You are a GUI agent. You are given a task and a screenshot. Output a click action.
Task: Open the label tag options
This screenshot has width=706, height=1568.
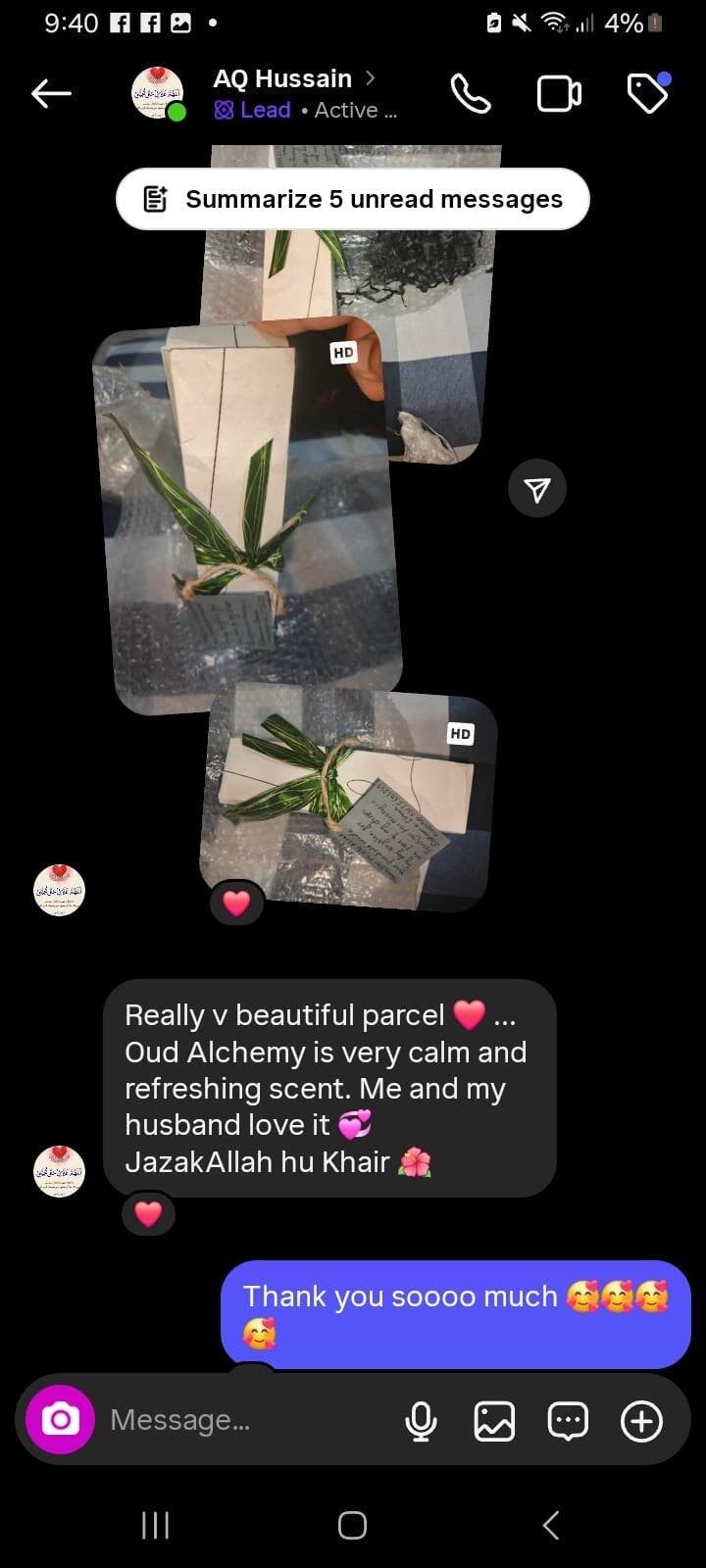[x=647, y=94]
